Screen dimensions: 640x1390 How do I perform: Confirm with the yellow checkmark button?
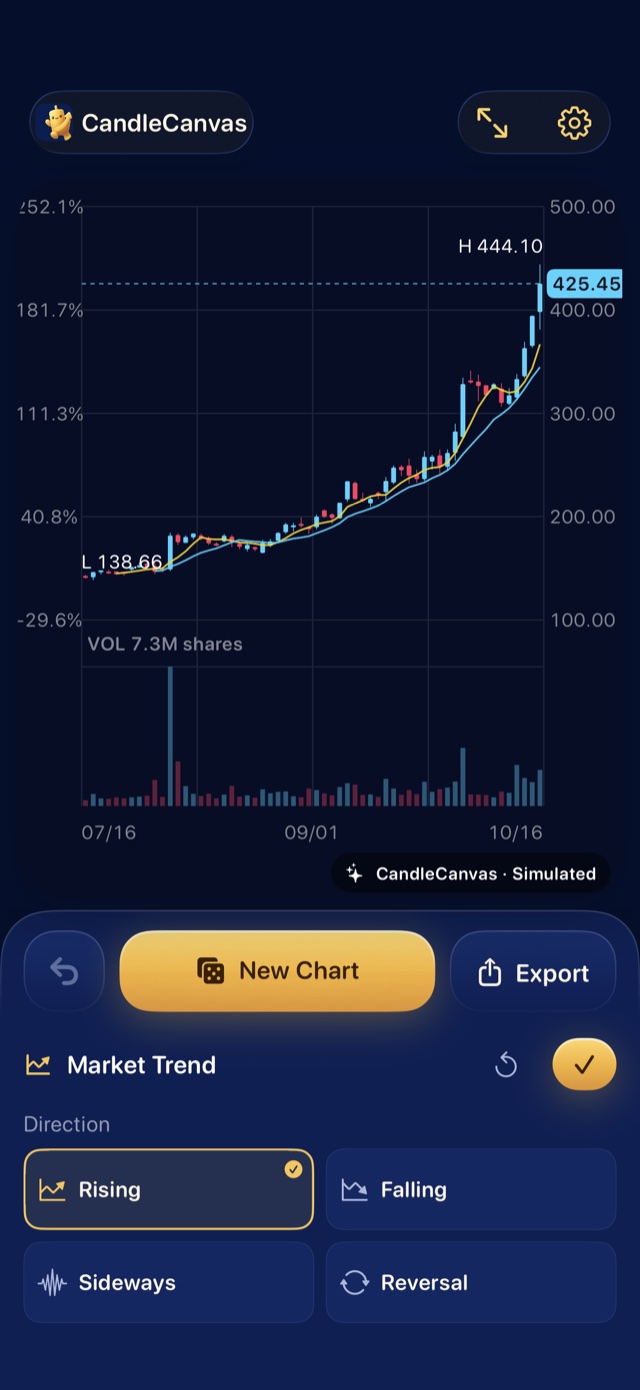pos(584,1065)
